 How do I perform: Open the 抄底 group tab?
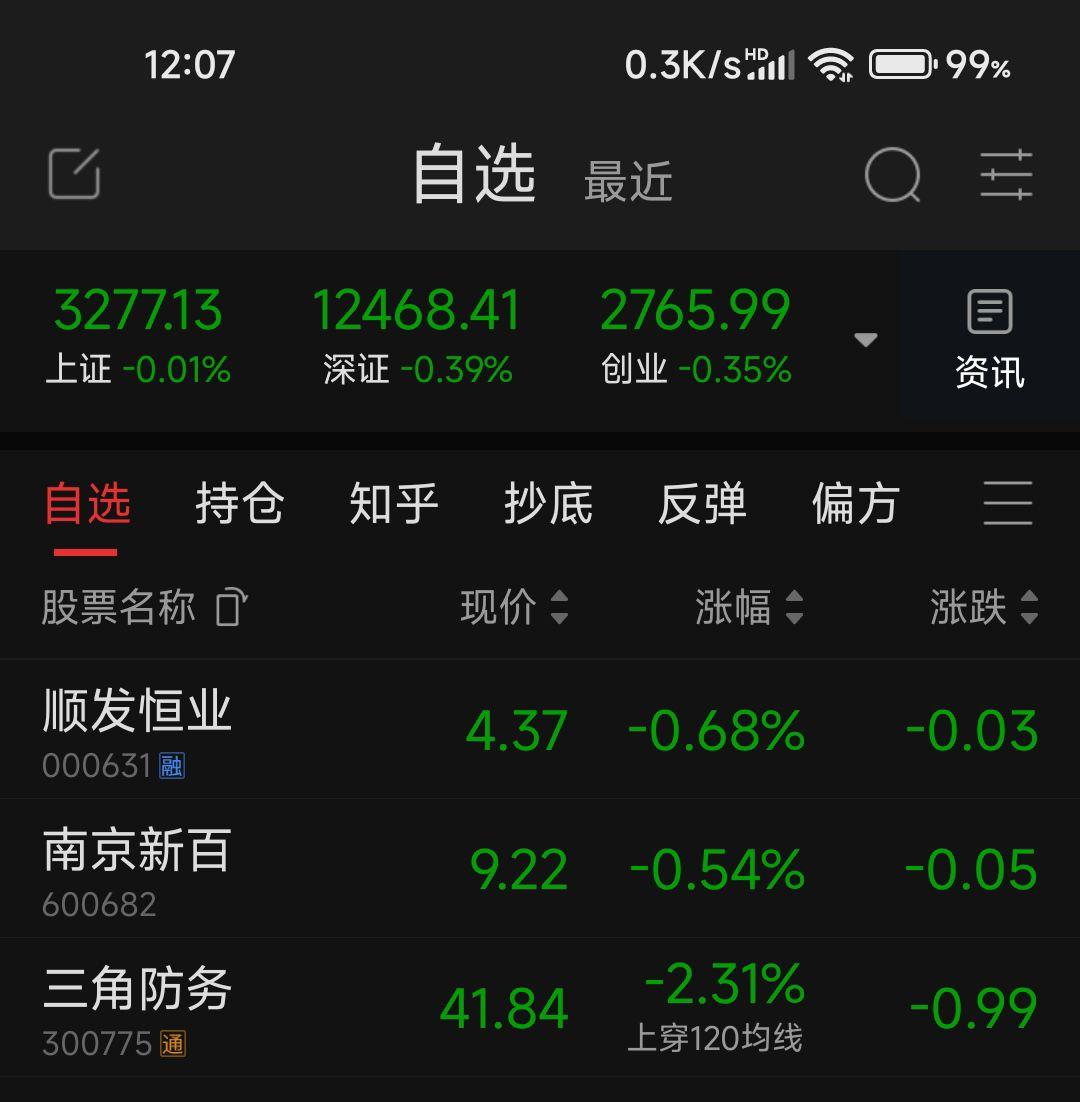[x=548, y=505]
